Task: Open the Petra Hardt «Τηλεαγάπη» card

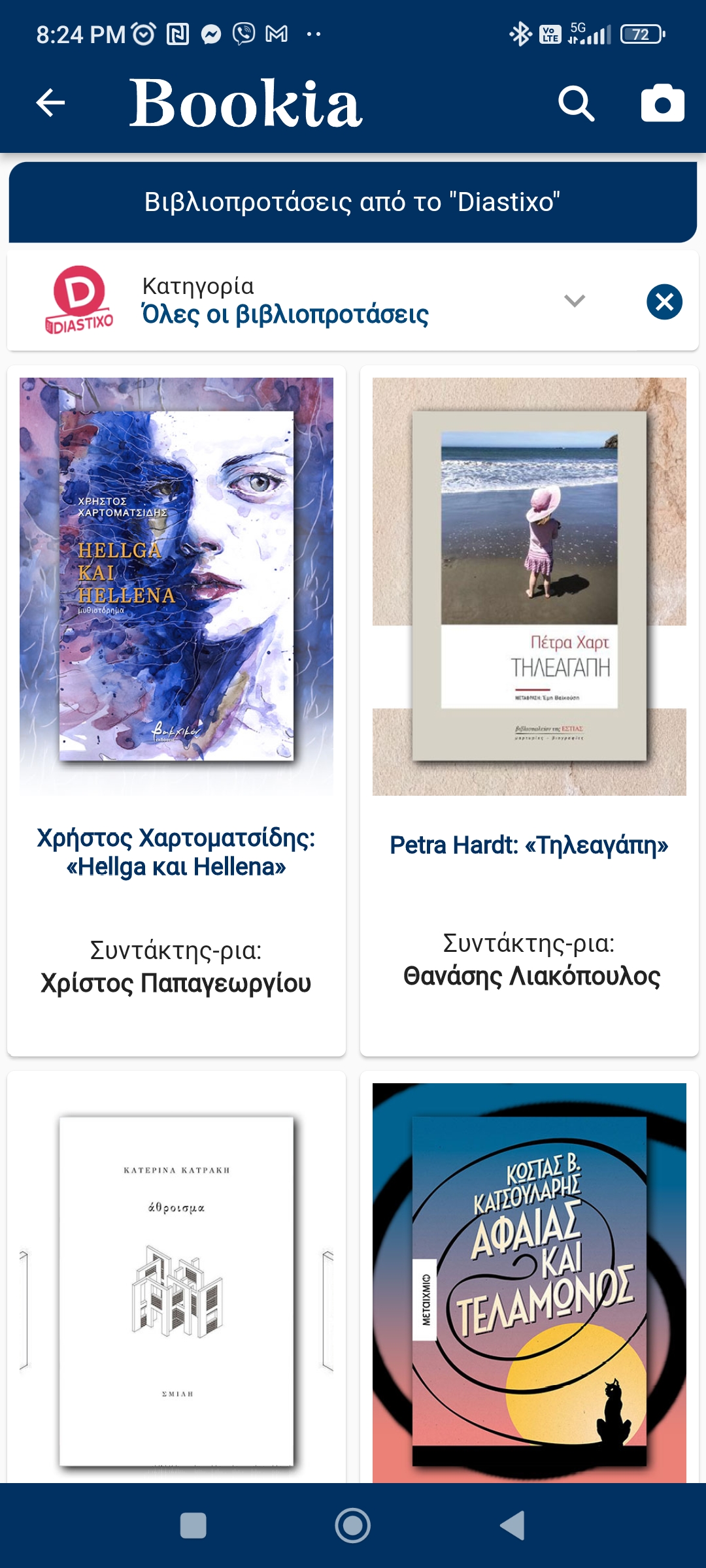Action: (x=529, y=710)
